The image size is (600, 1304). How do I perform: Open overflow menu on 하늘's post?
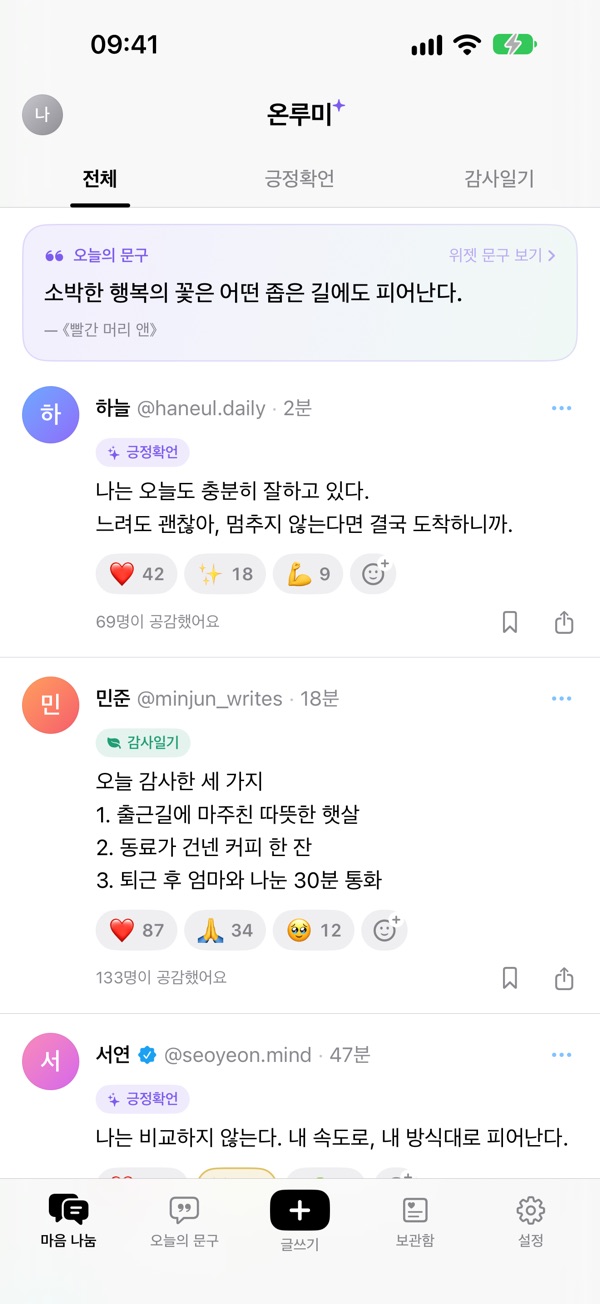561,408
